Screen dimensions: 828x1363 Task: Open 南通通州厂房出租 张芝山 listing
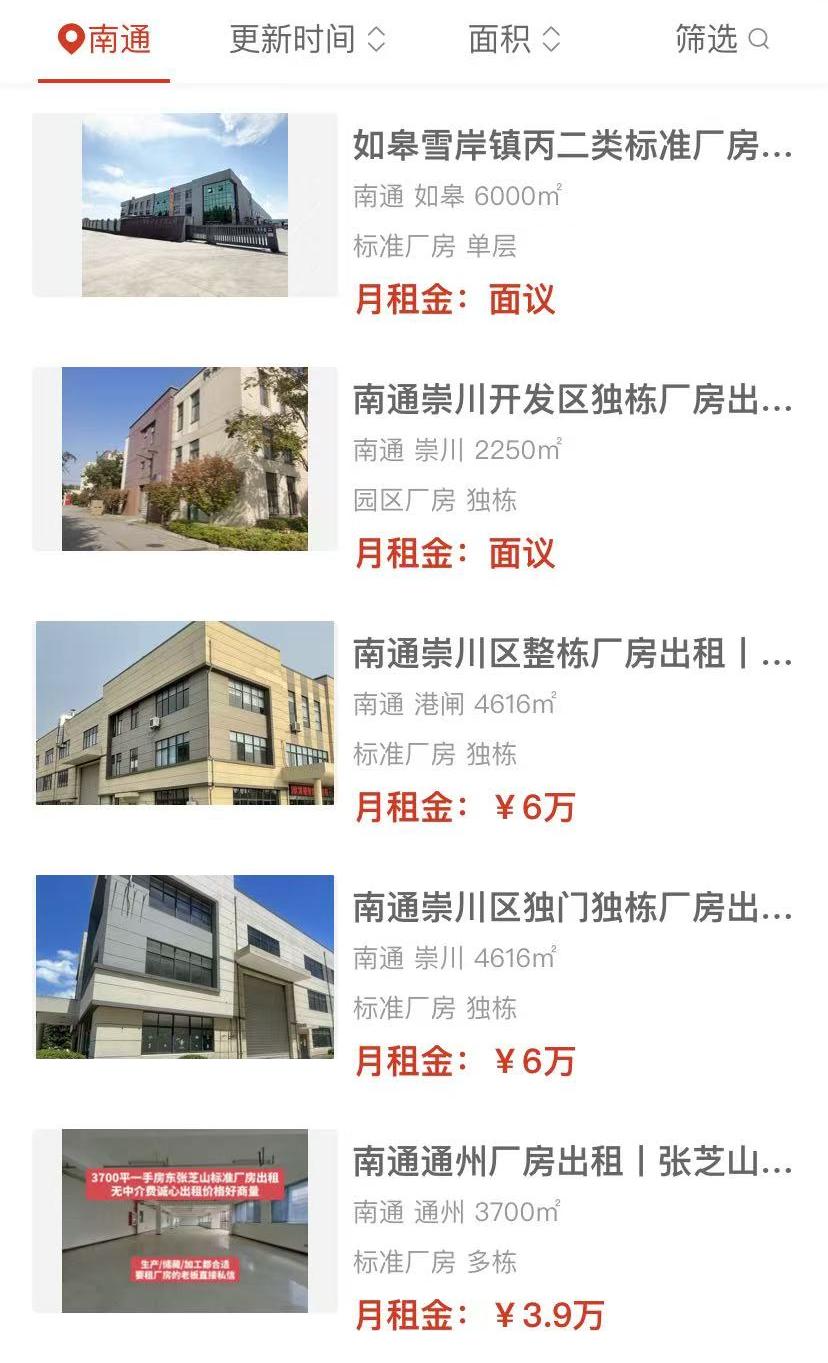tap(572, 1162)
